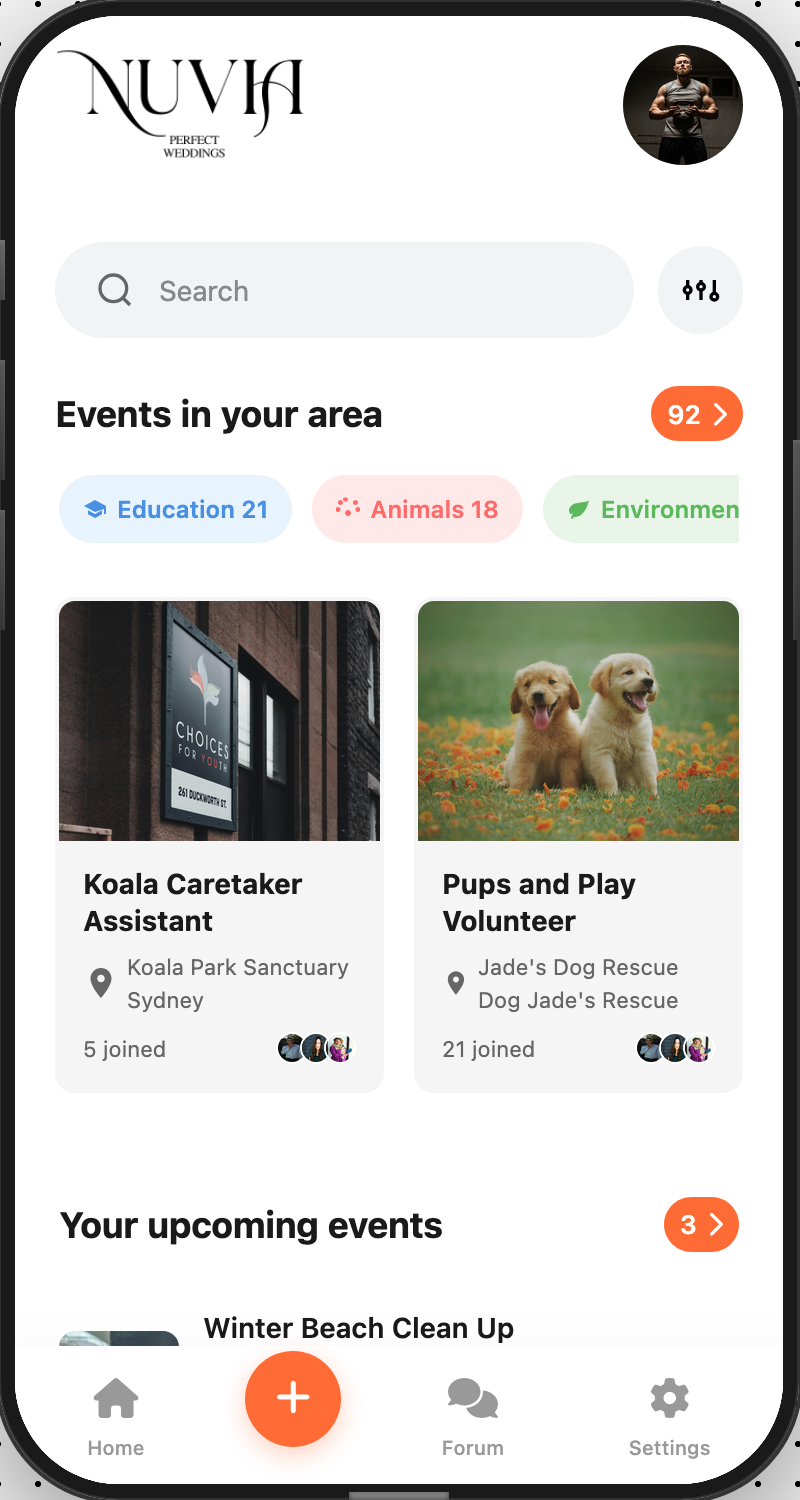The image size is (800, 1500).
Task: Go to the Home tab
Action: point(116,1416)
